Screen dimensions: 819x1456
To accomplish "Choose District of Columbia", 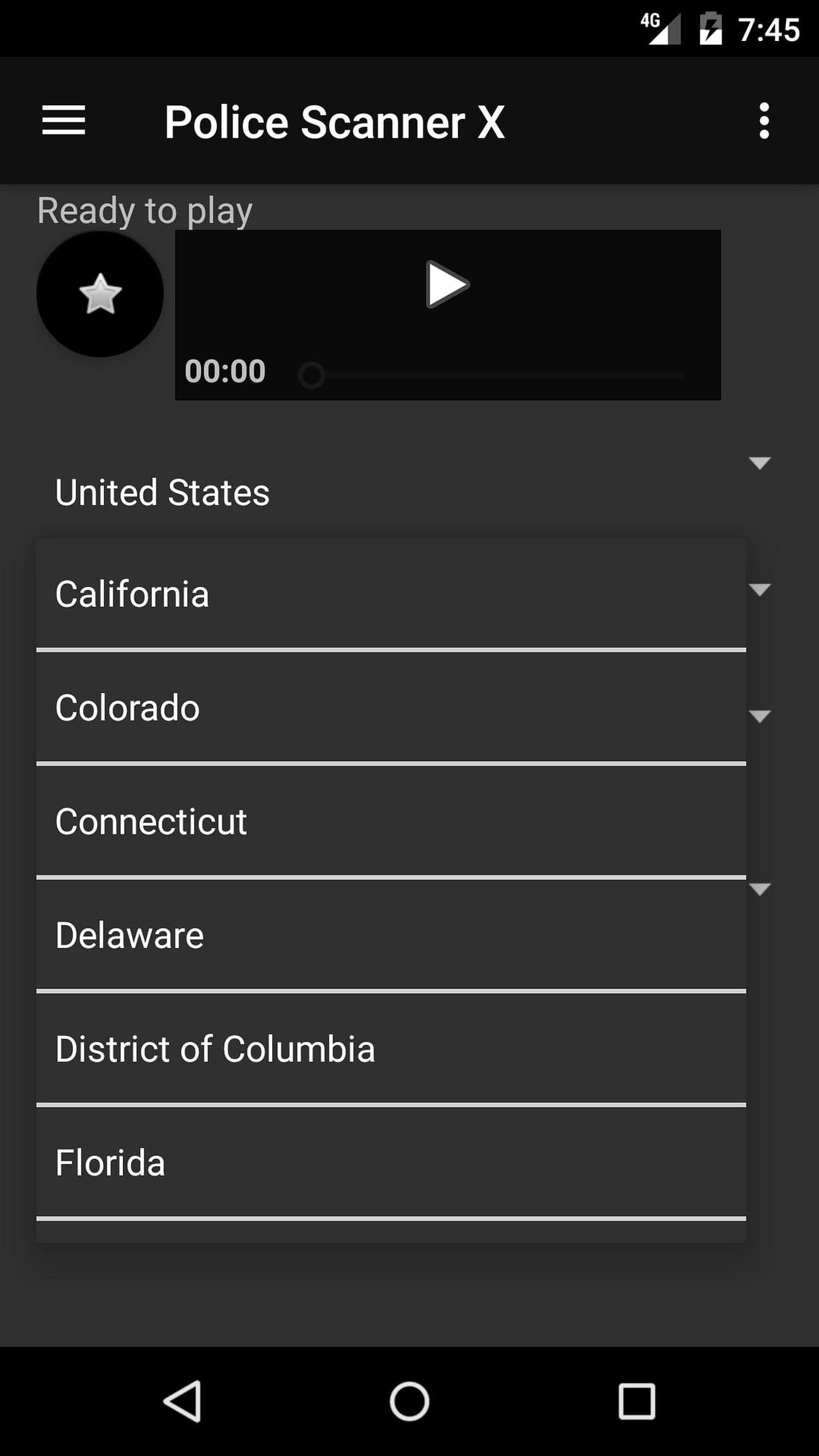I will pyautogui.click(x=391, y=1049).
